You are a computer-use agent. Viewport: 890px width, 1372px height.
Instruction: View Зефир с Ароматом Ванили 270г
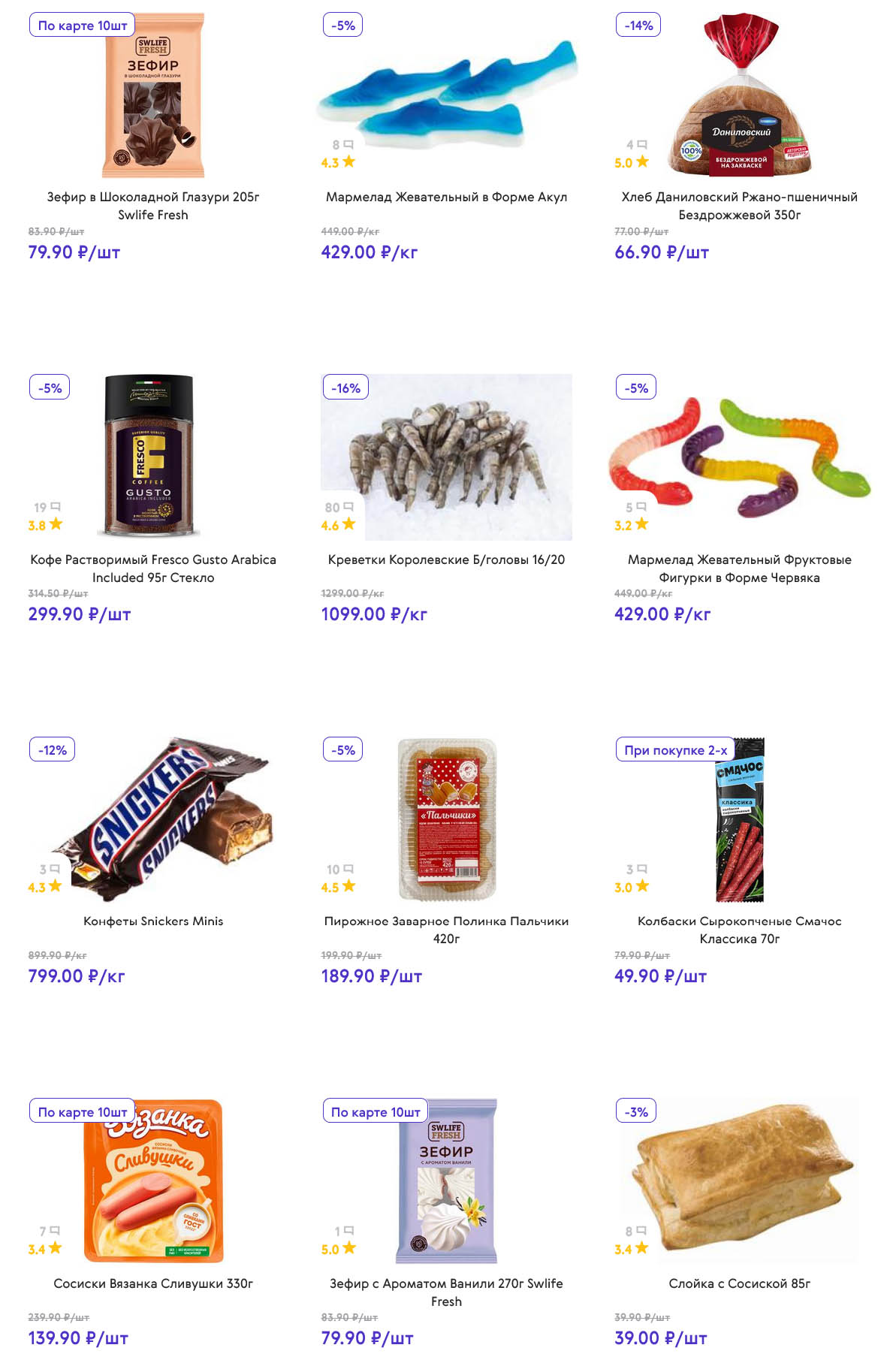446,1292
